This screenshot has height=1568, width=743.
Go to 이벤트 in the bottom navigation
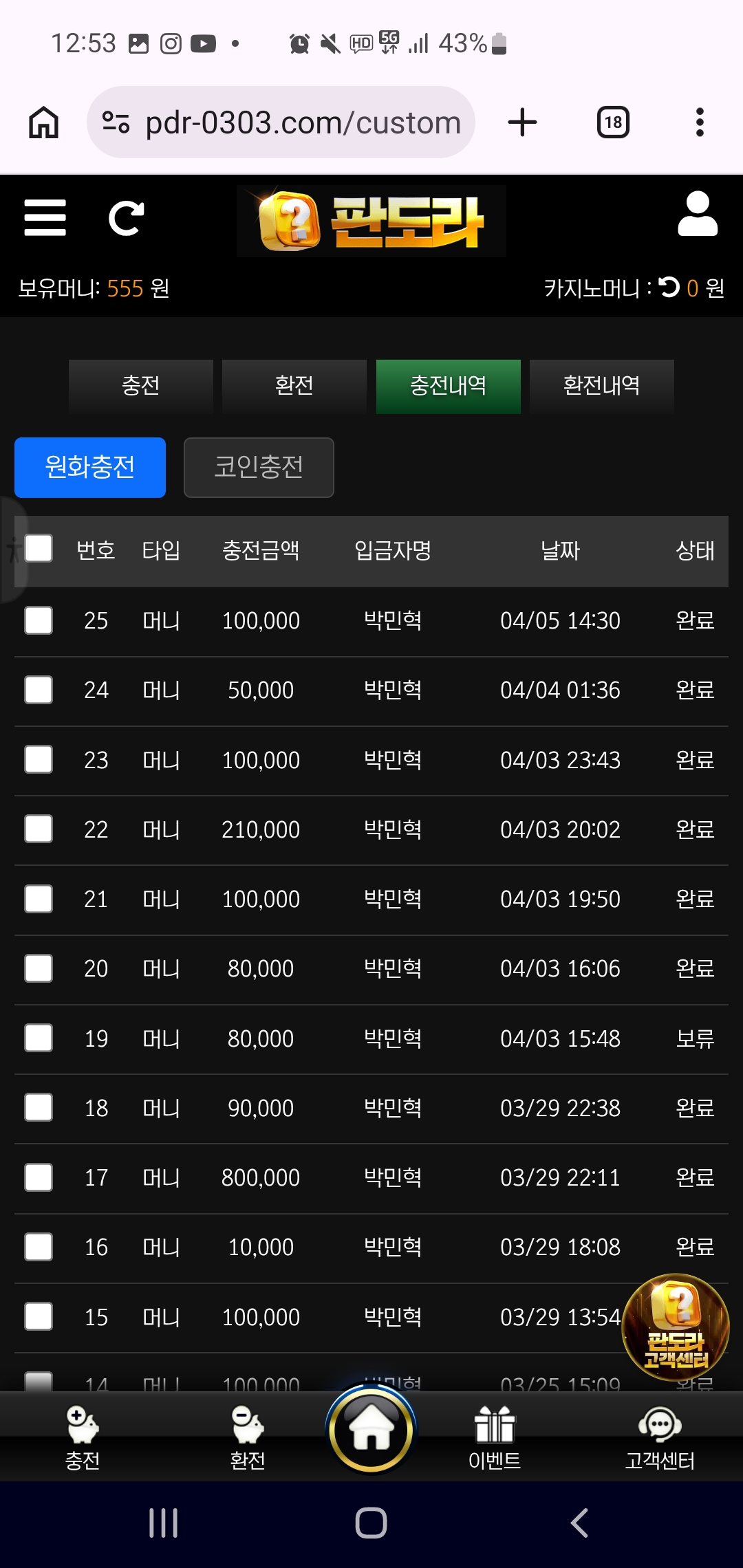pyautogui.click(x=495, y=1437)
